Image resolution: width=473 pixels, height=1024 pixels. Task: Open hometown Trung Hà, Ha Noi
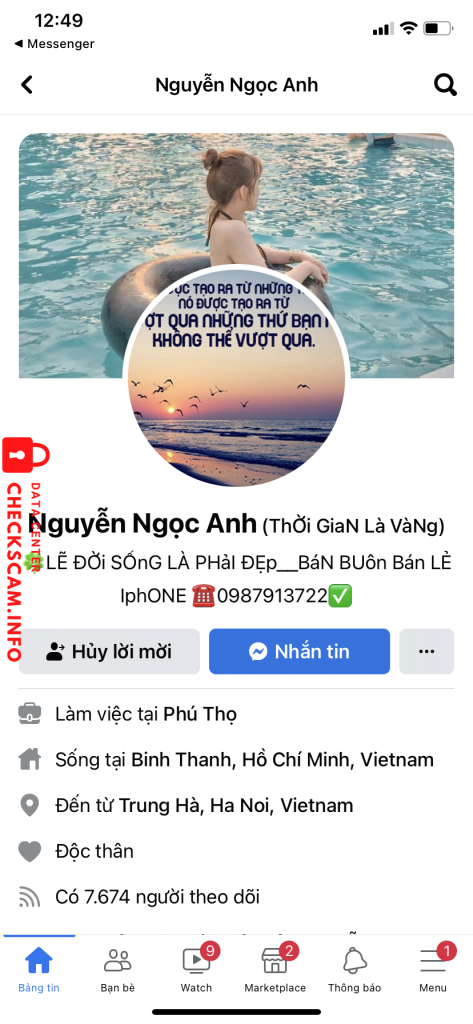point(236,805)
